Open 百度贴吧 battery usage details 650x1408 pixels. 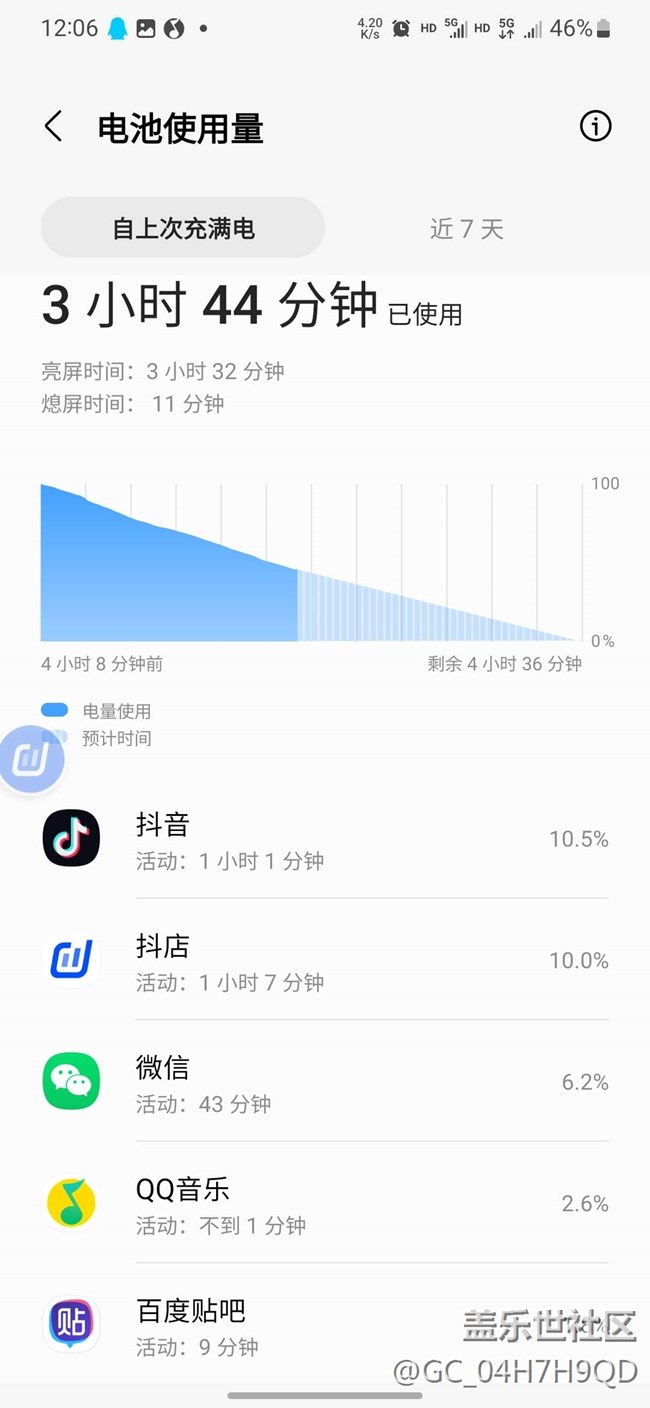[x=325, y=1326]
